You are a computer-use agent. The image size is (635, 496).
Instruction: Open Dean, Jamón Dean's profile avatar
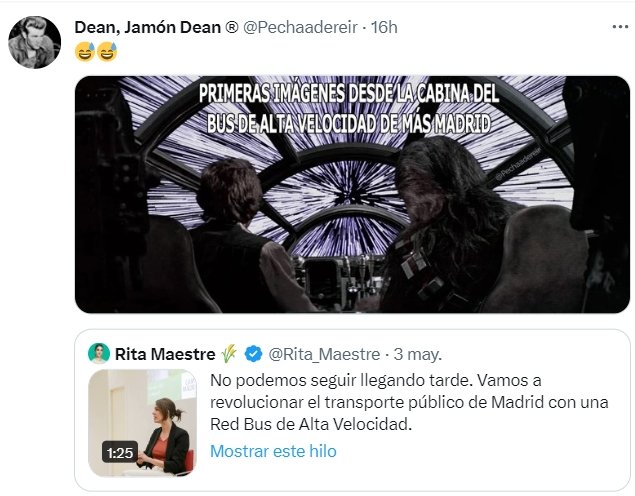[34, 41]
